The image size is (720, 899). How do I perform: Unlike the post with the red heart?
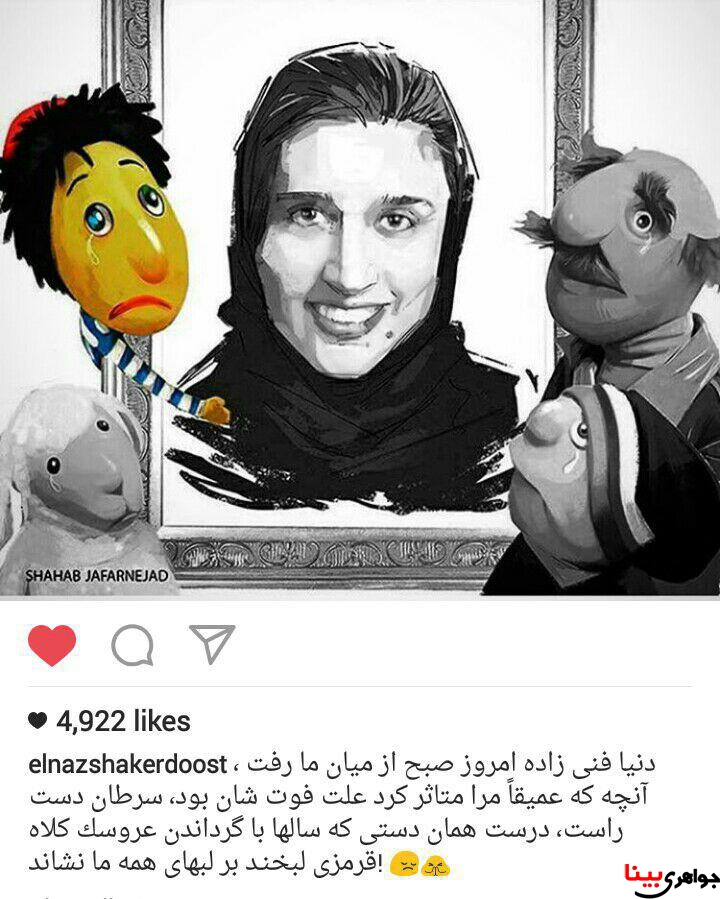52,645
